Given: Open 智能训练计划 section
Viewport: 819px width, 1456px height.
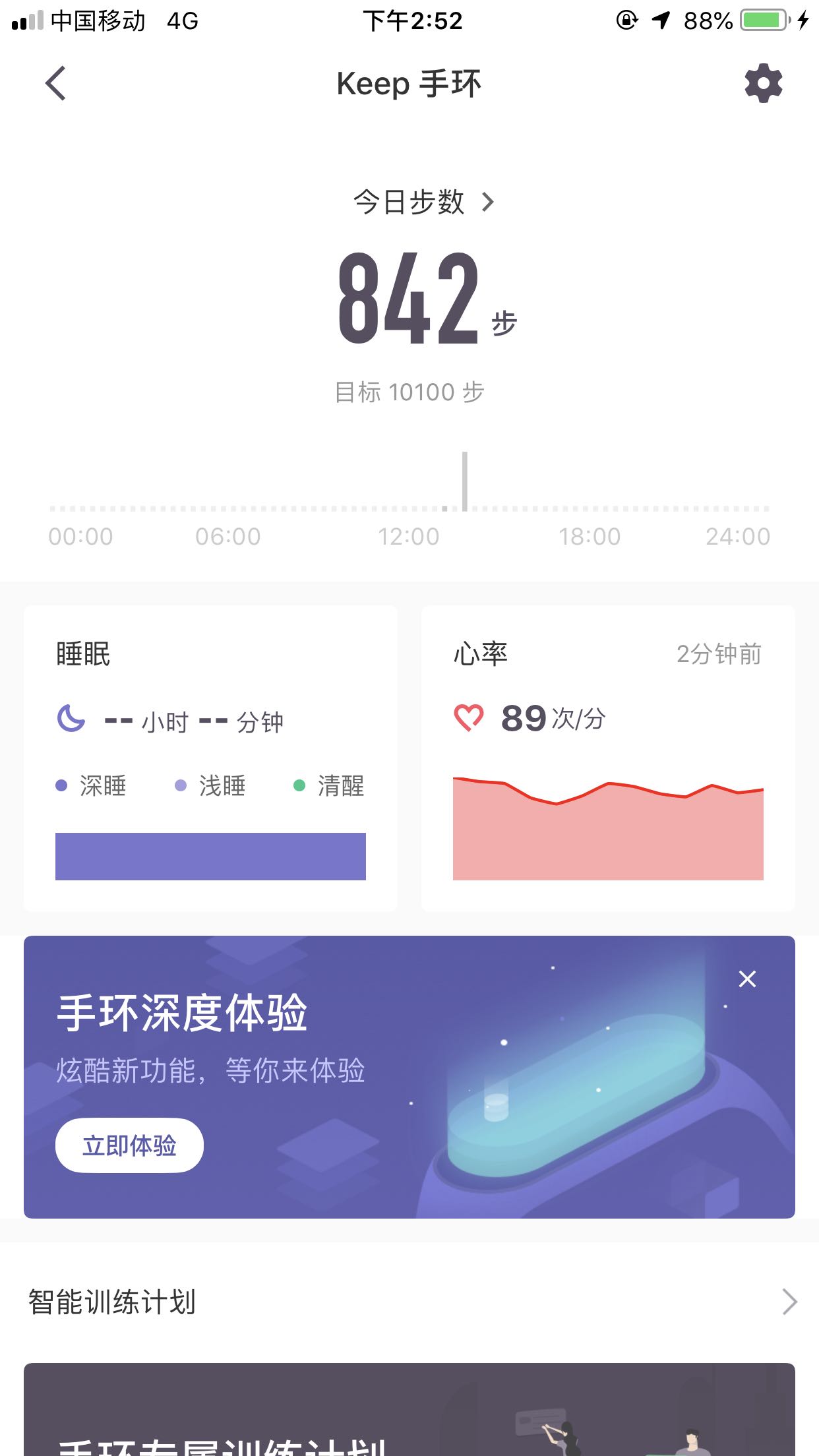Looking at the screenshot, I should (409, 1302).
